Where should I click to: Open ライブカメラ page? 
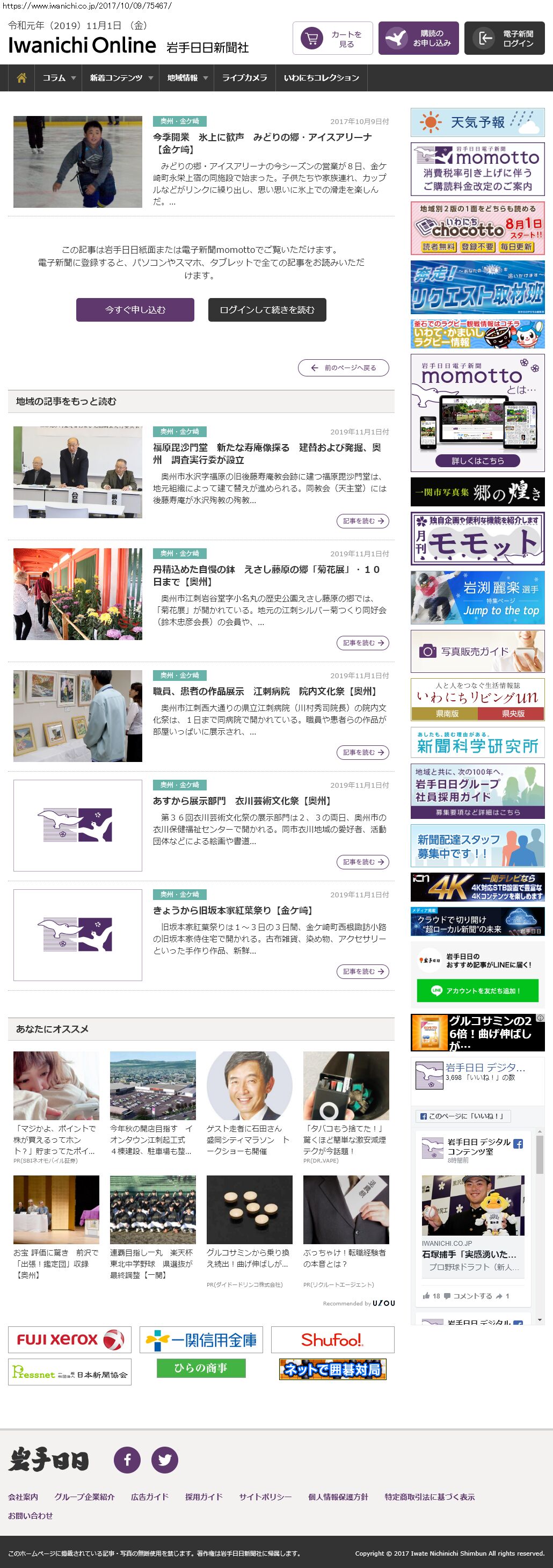[244, 78]
